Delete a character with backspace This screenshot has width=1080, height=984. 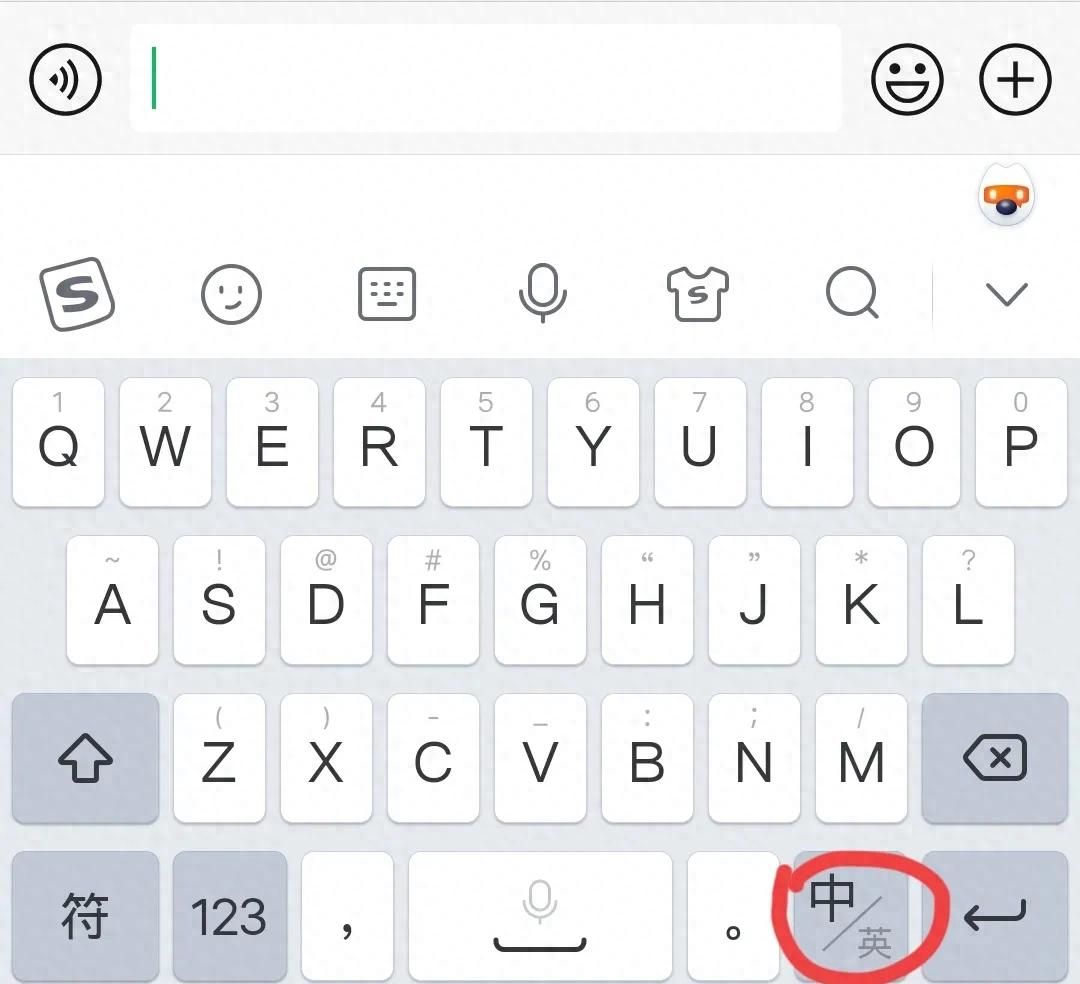click(x=994, y=759)
